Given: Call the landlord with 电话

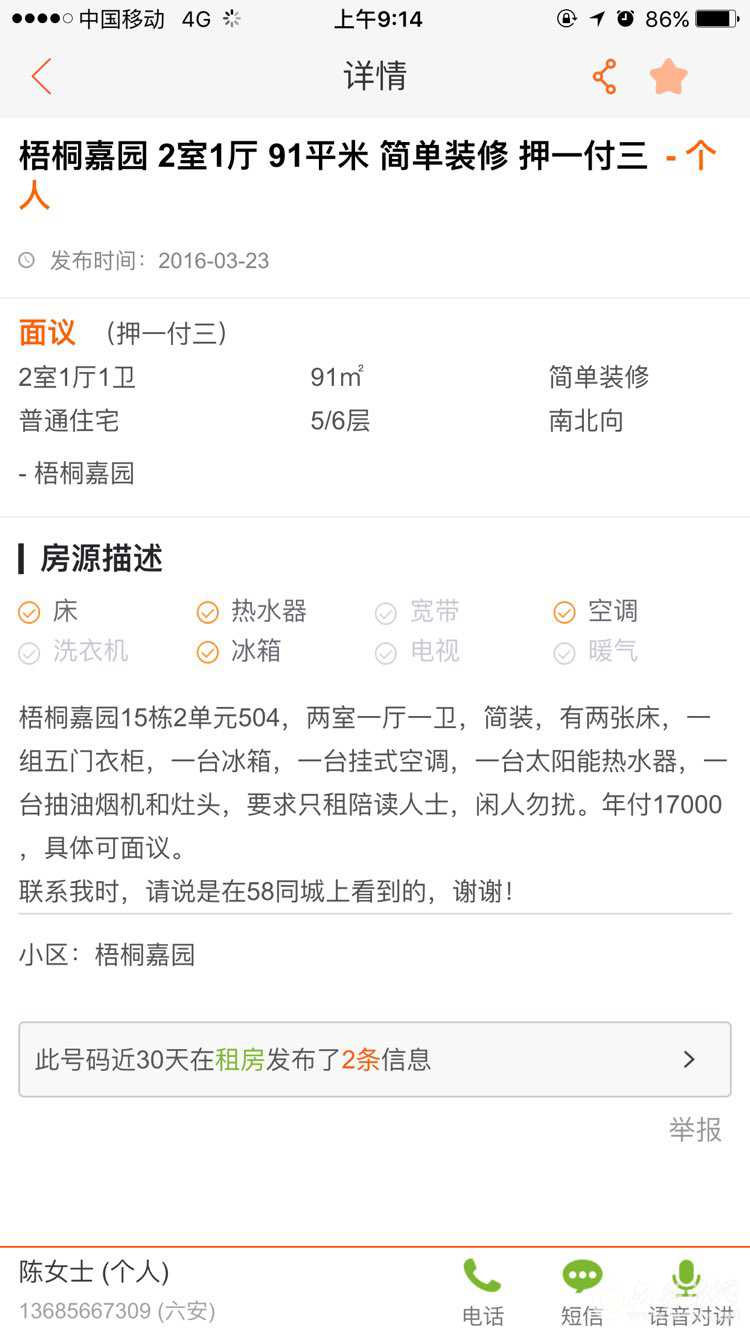Looking at the screenshot, I should coord(482,1291).
